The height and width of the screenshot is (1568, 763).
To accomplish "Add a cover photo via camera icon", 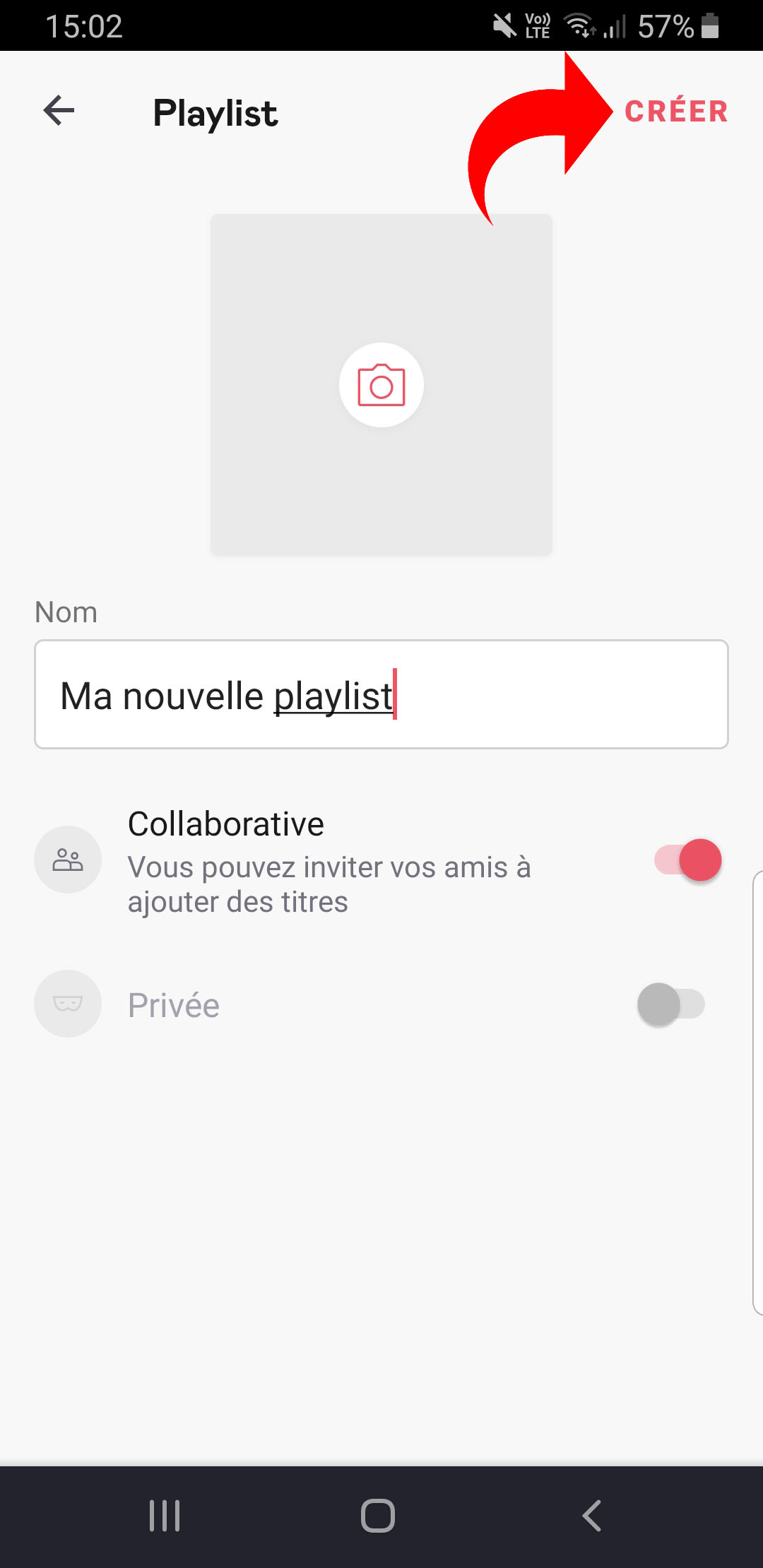I will [x=381, y=385].
